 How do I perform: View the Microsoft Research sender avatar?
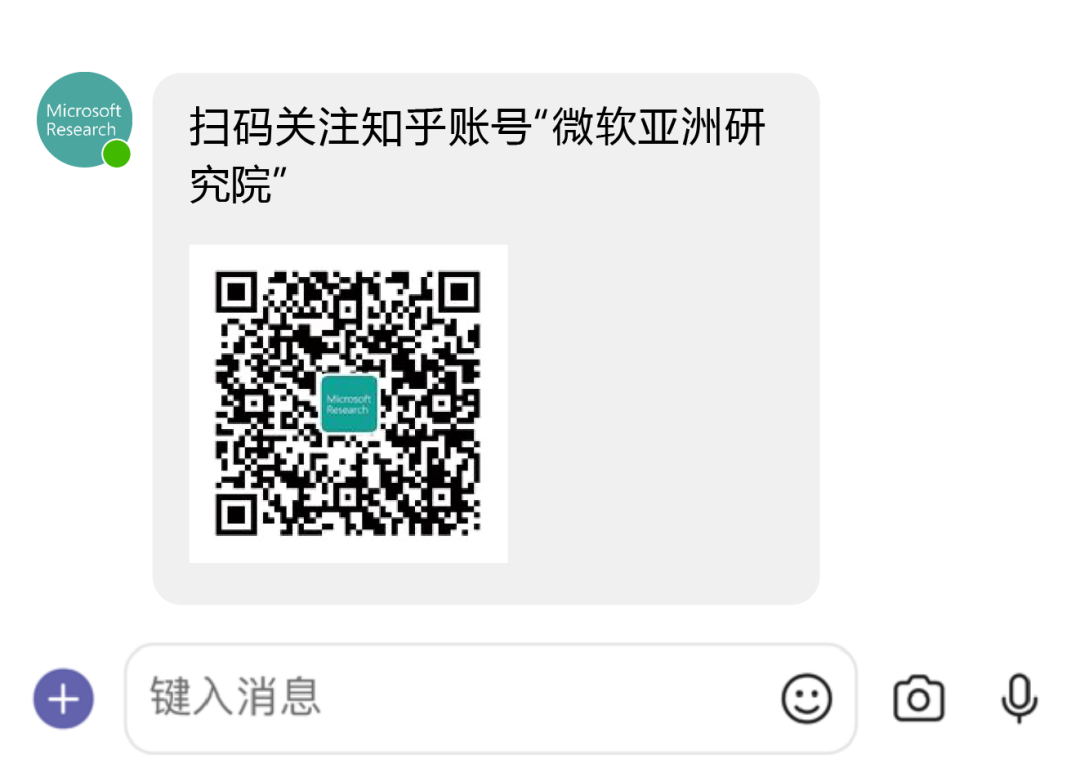(x=84, y=120)
